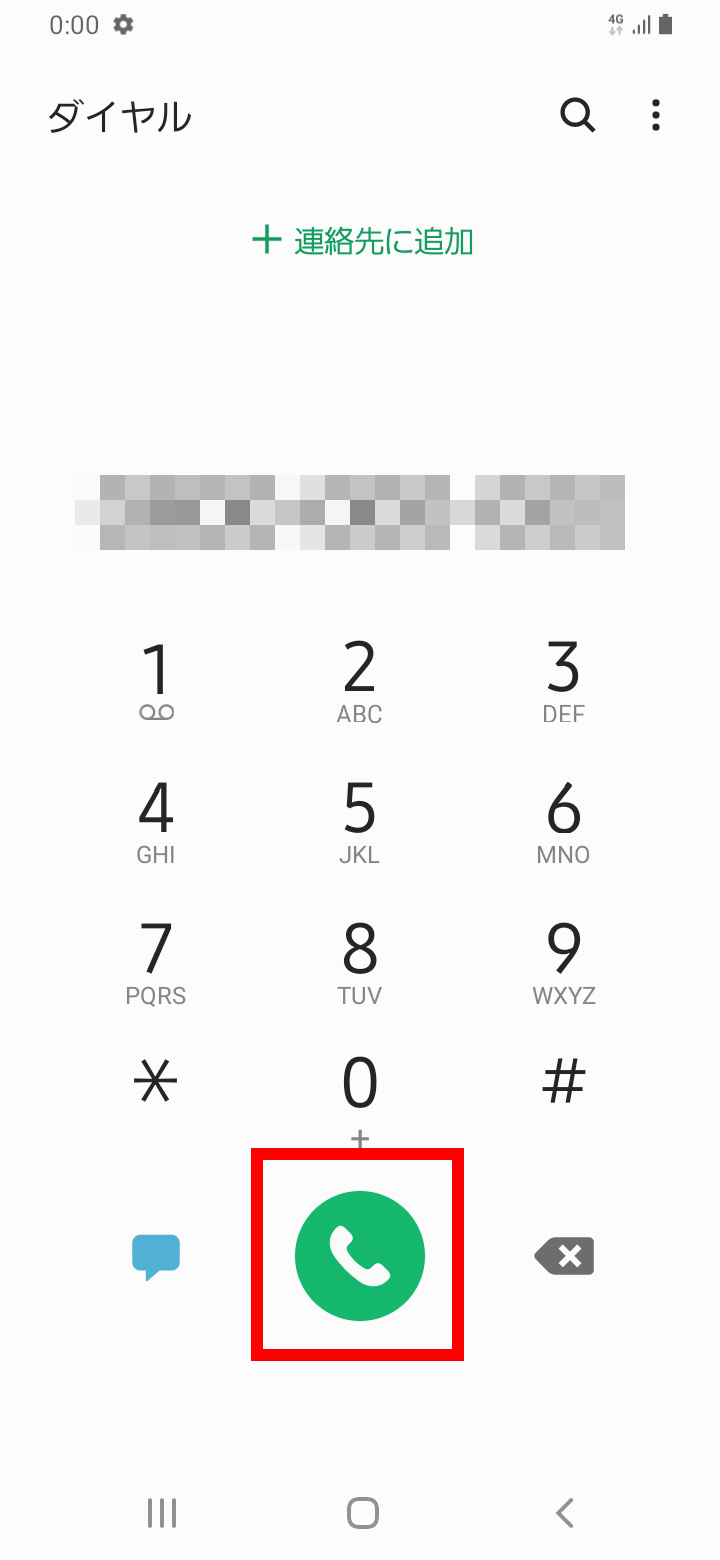The height and width of the screenshot is (1560, 720).
Task: Enter digit 8 TUV
Action: (x=360, y=962)
